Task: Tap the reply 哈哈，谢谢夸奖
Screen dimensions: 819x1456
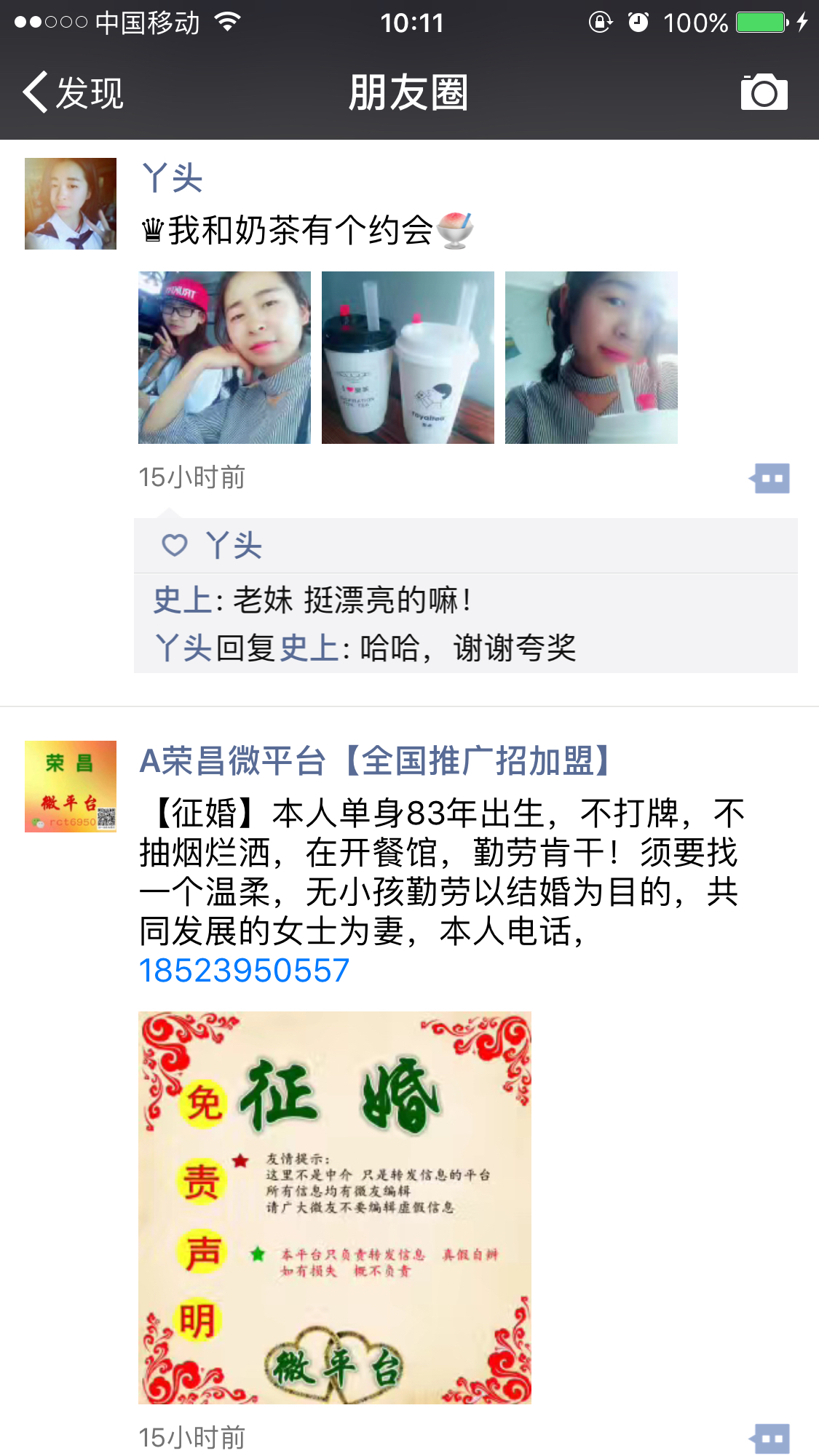Action: [466, 648]
